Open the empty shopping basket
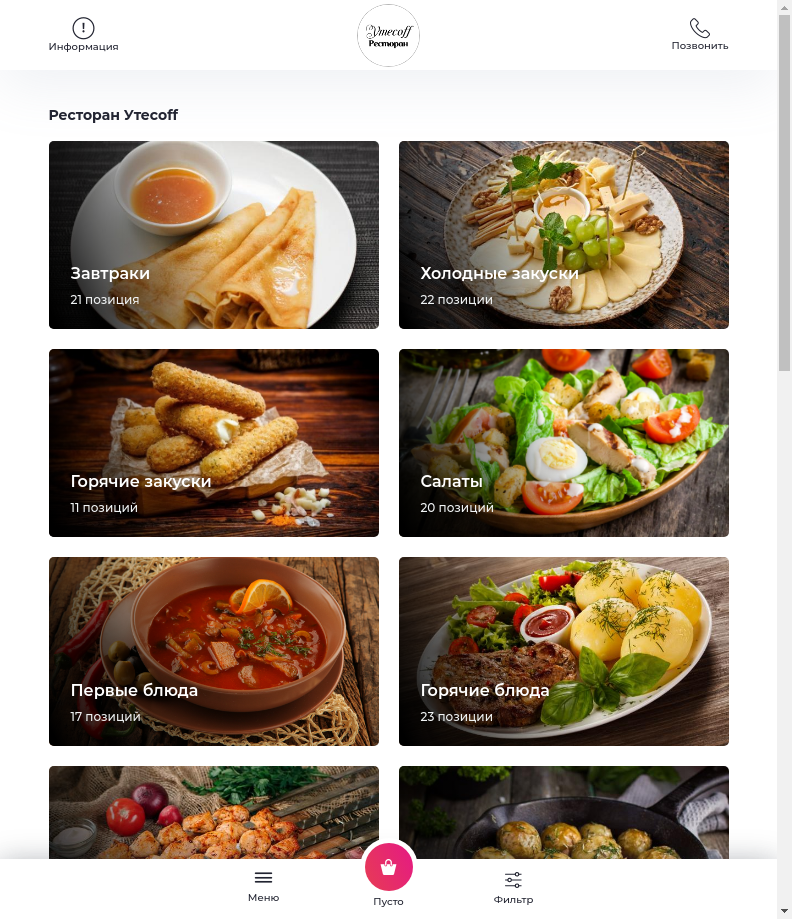The width and height of the screenshot is (792, 919). click(x=389, y=867)
